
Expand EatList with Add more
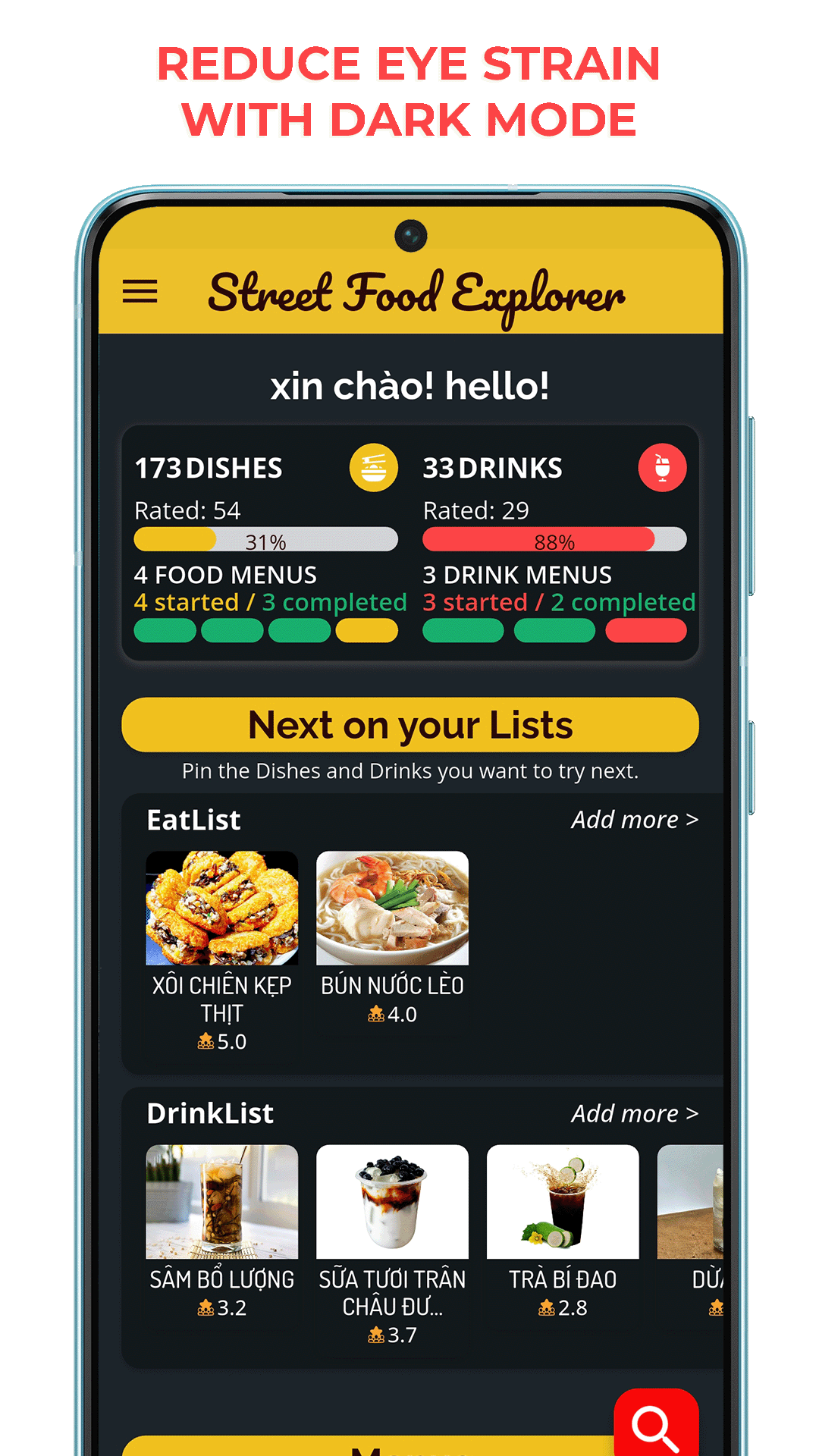pyautogui.click(x=635, y=820)
